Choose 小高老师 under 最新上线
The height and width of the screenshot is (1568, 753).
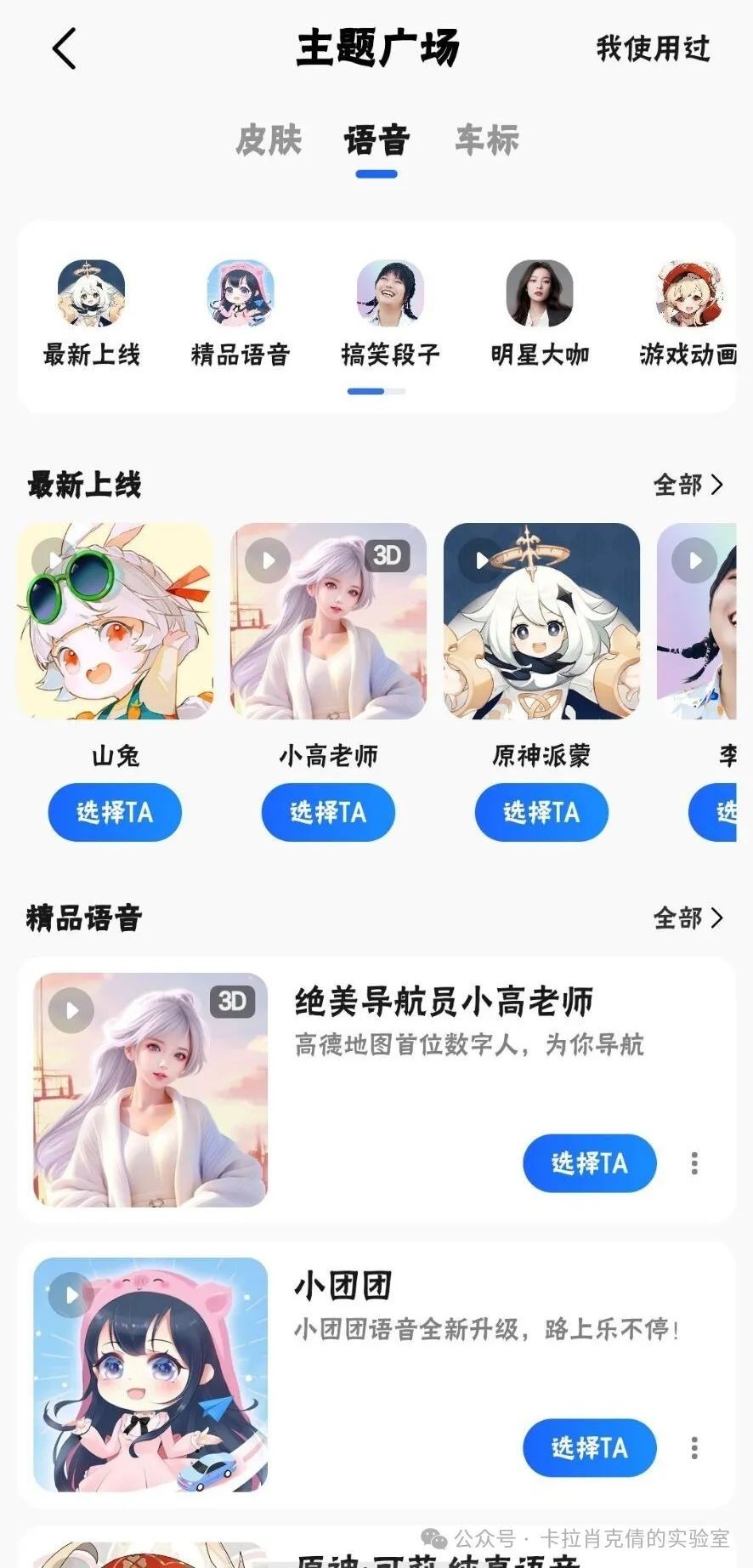[x=328, y=812]
